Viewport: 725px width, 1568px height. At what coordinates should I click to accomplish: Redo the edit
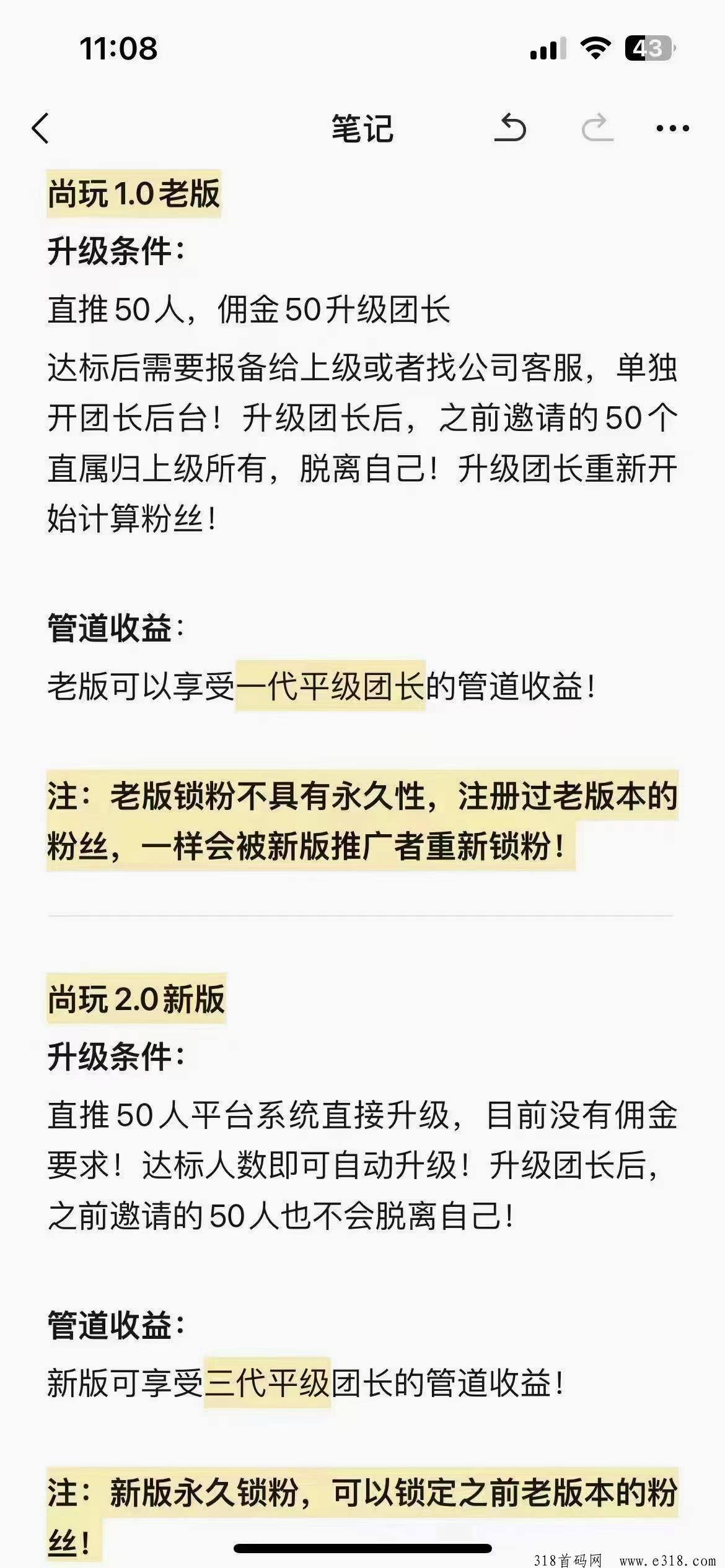point(597,129)
